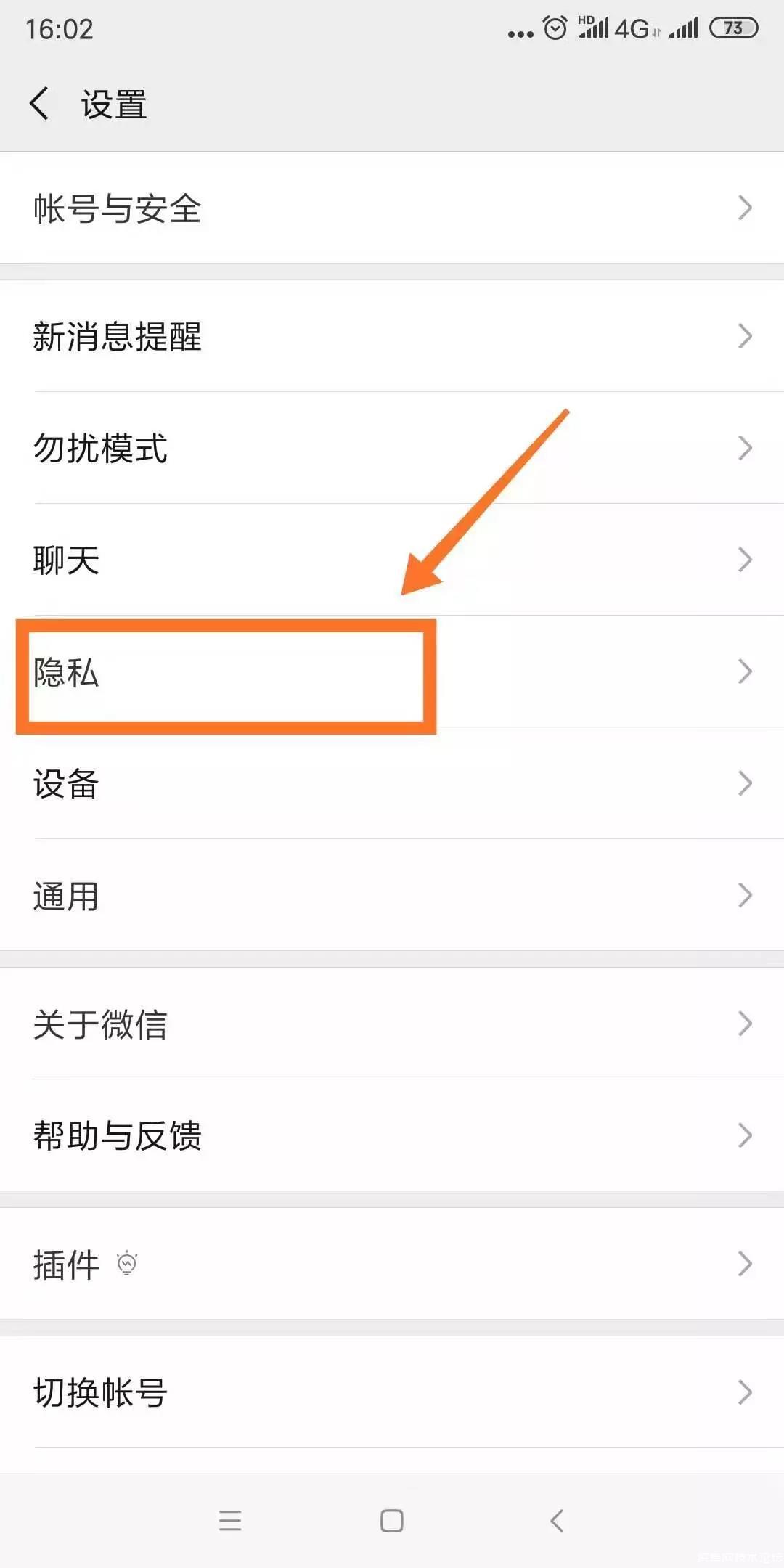Go back from the 设置 page
This screenshot has height=1568, width=784.
[40, 103]
